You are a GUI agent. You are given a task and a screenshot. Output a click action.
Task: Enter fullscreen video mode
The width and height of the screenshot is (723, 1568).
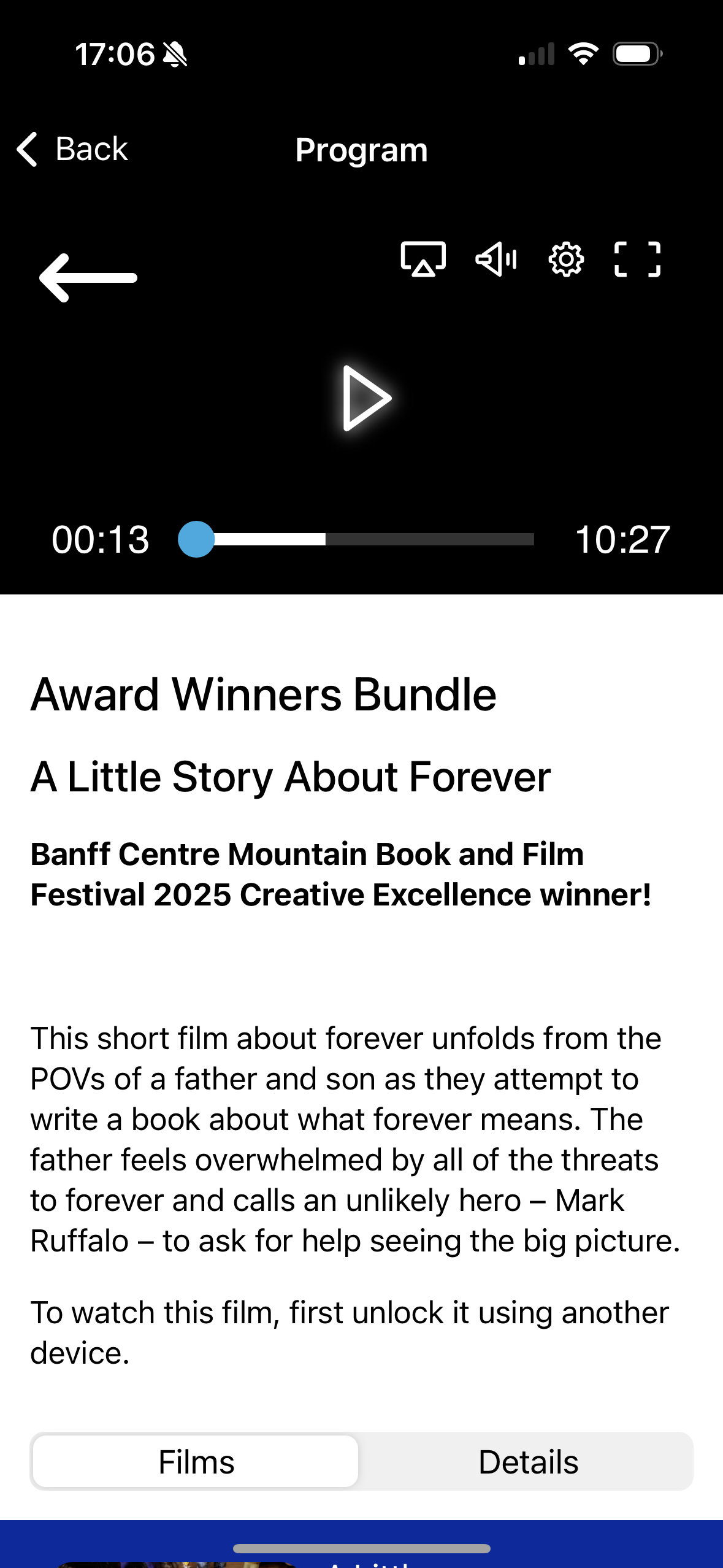click(x=637, y=259)
